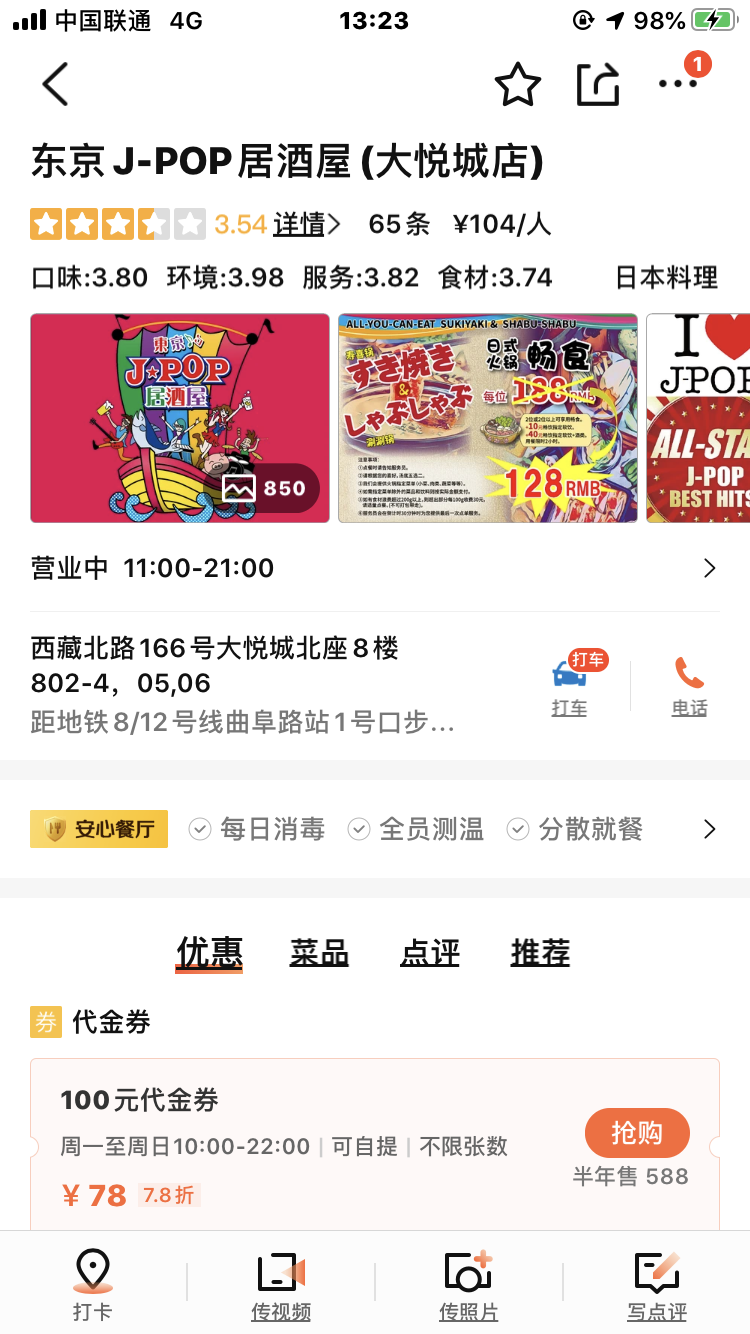
Task: Open rating 详情 details link
Action: coord(306,224)
